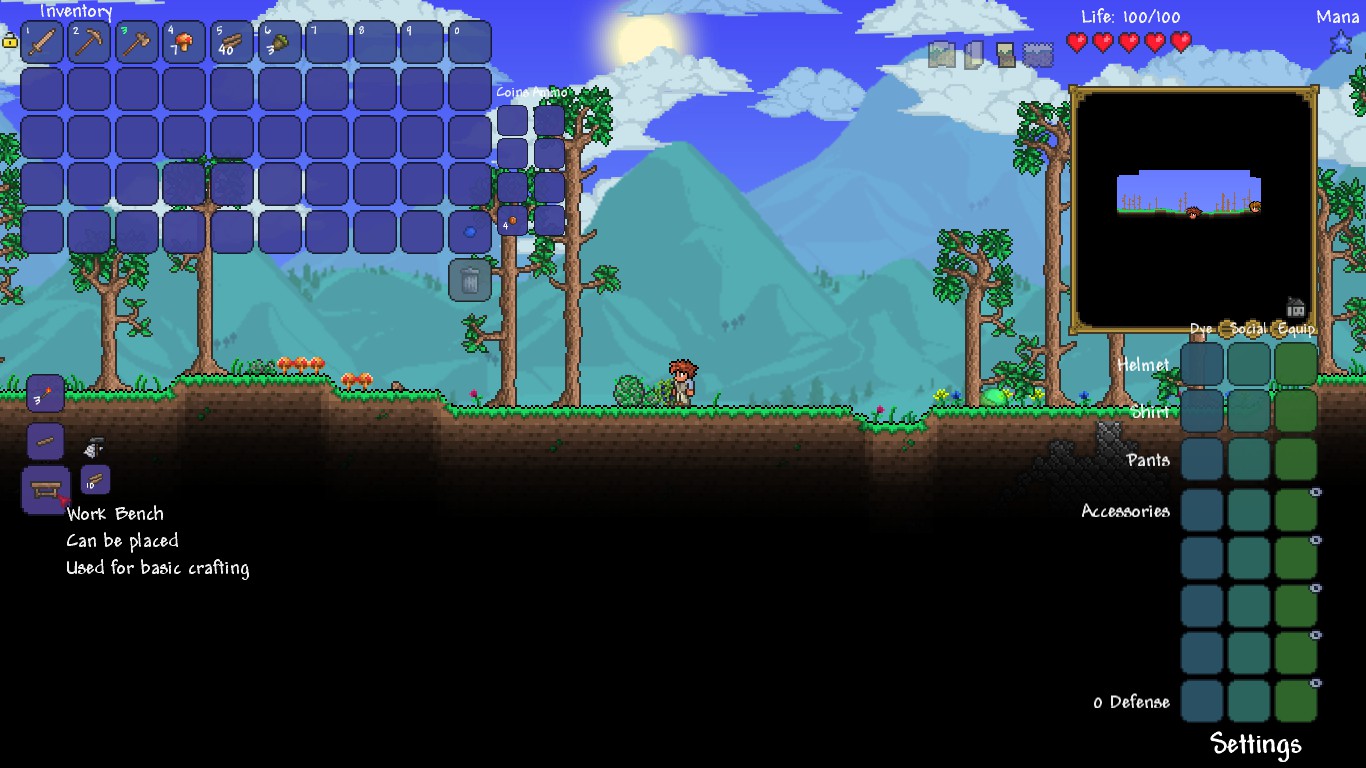The image size is (1366, 768).
Task: Select the mushrooms in hotbar slot 4
Action: [x=184, y=42]
